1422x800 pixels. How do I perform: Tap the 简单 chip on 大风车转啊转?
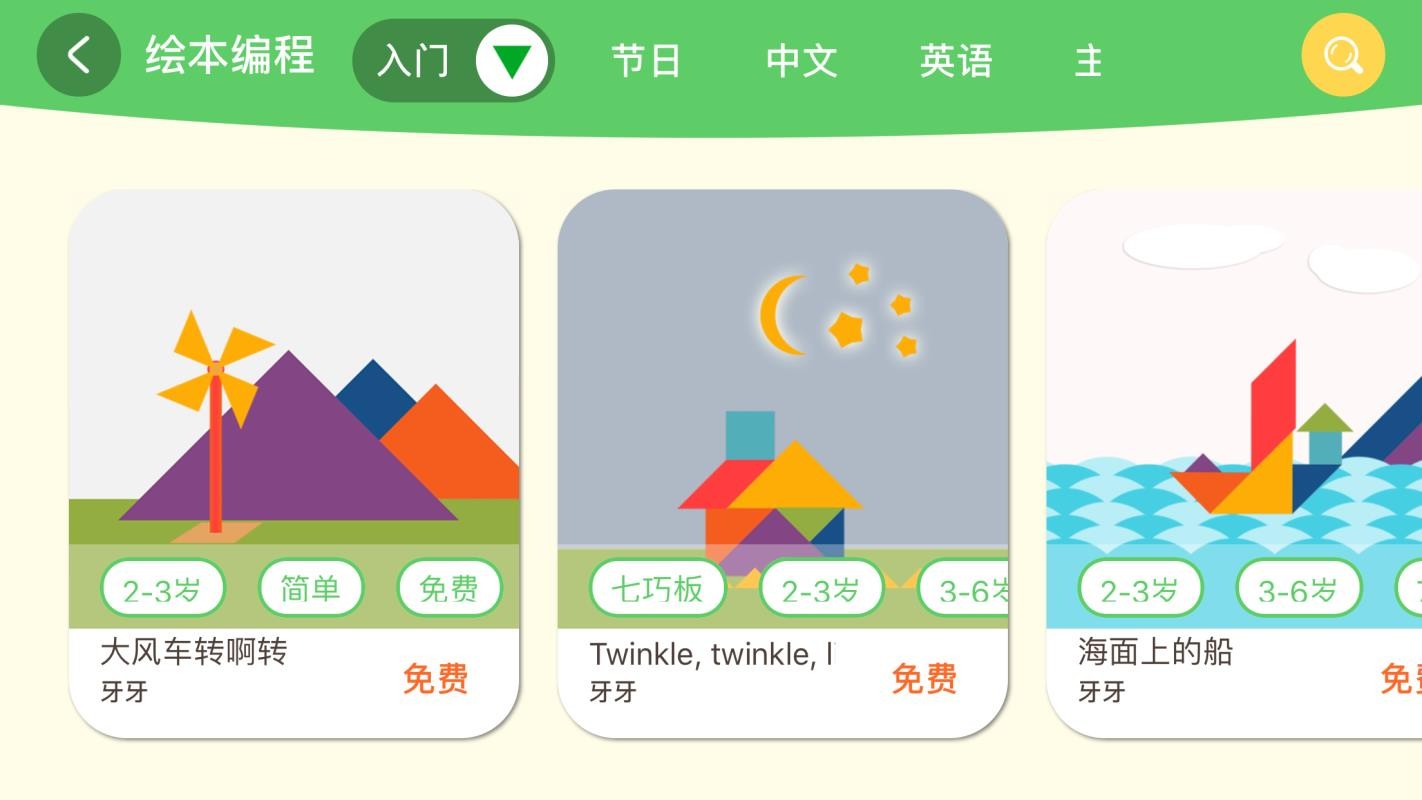[311, 589]
